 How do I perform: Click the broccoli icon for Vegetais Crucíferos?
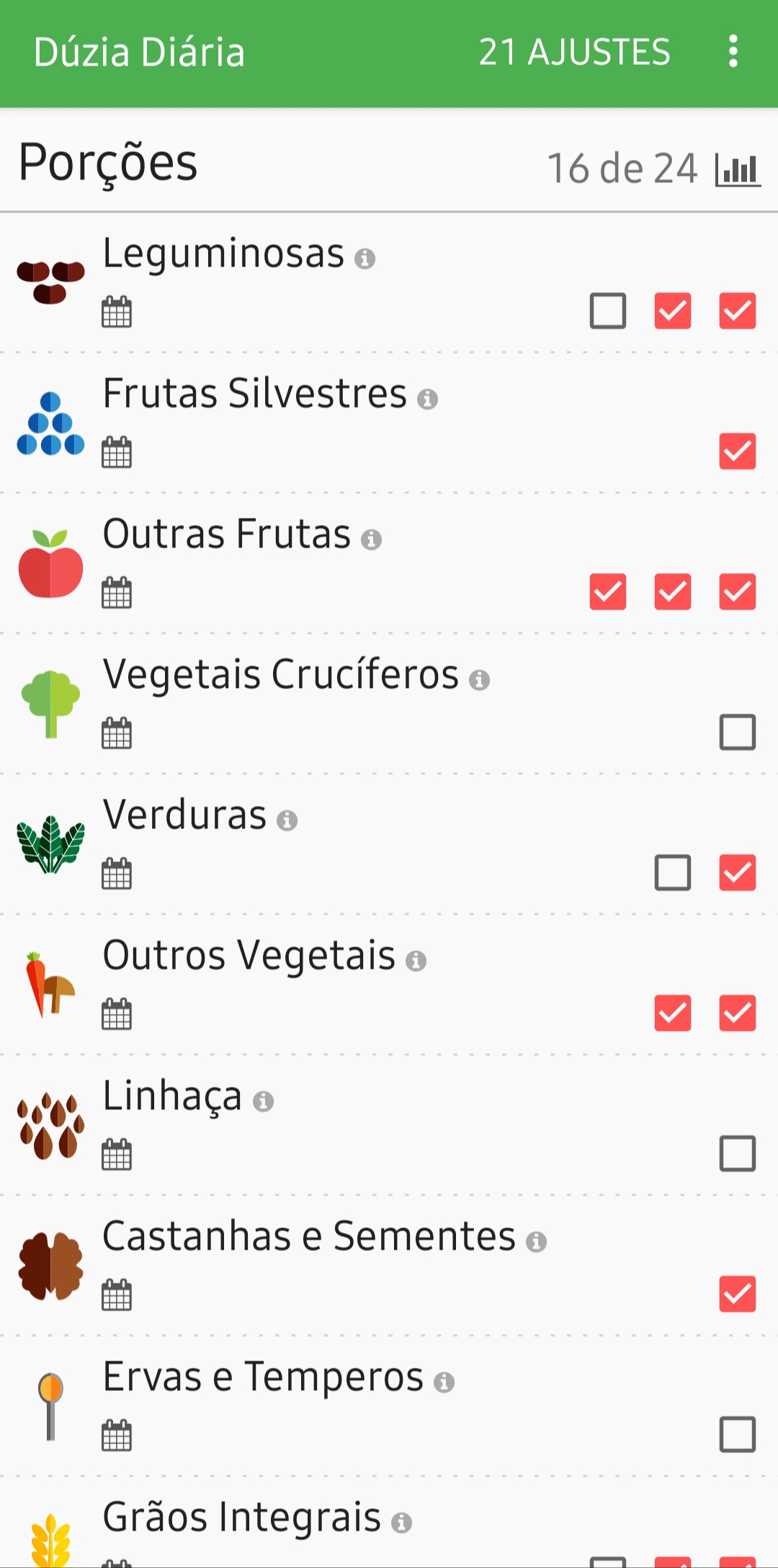pos(49,702)
